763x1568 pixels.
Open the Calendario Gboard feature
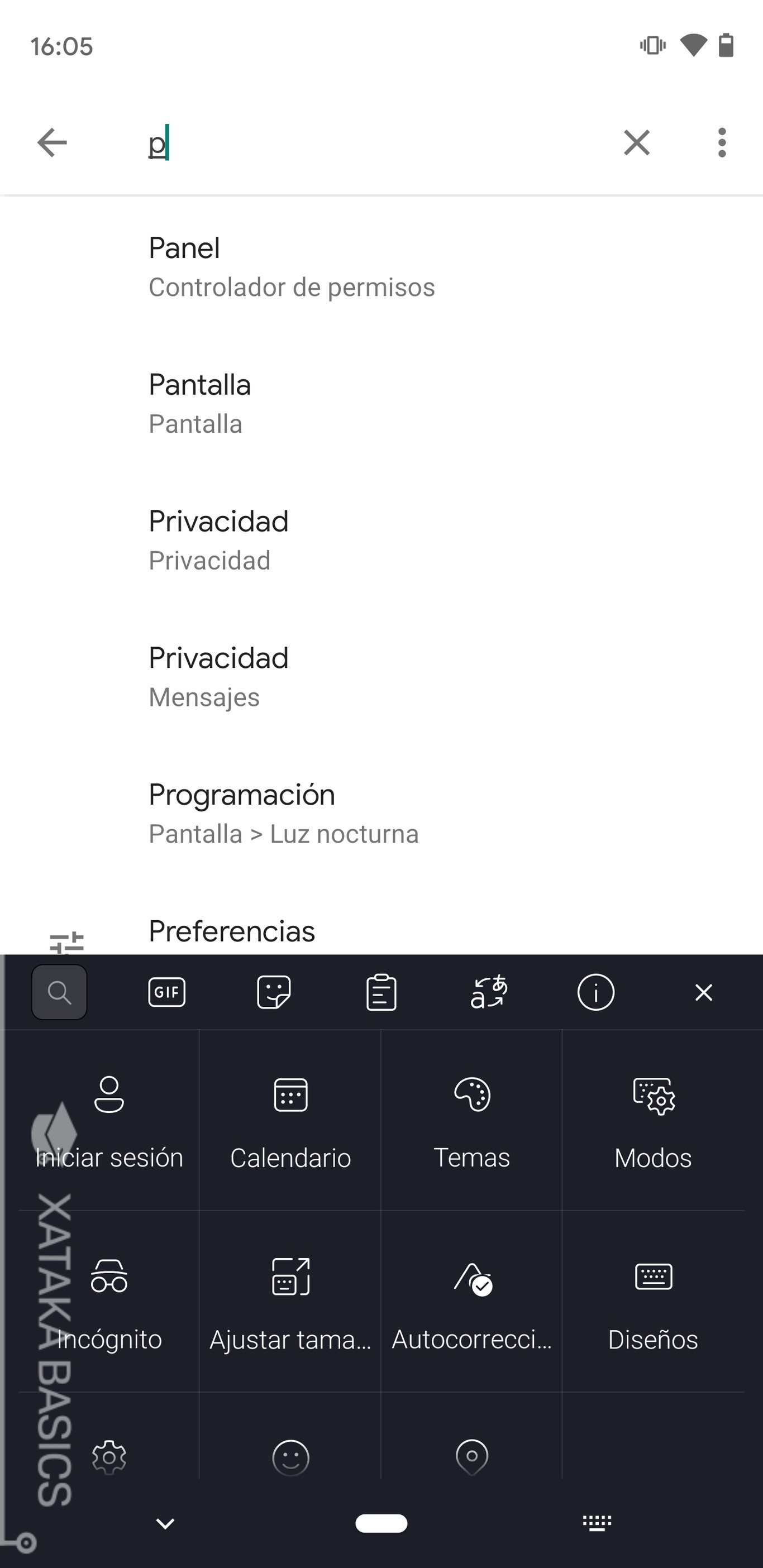click(290, 1120)
